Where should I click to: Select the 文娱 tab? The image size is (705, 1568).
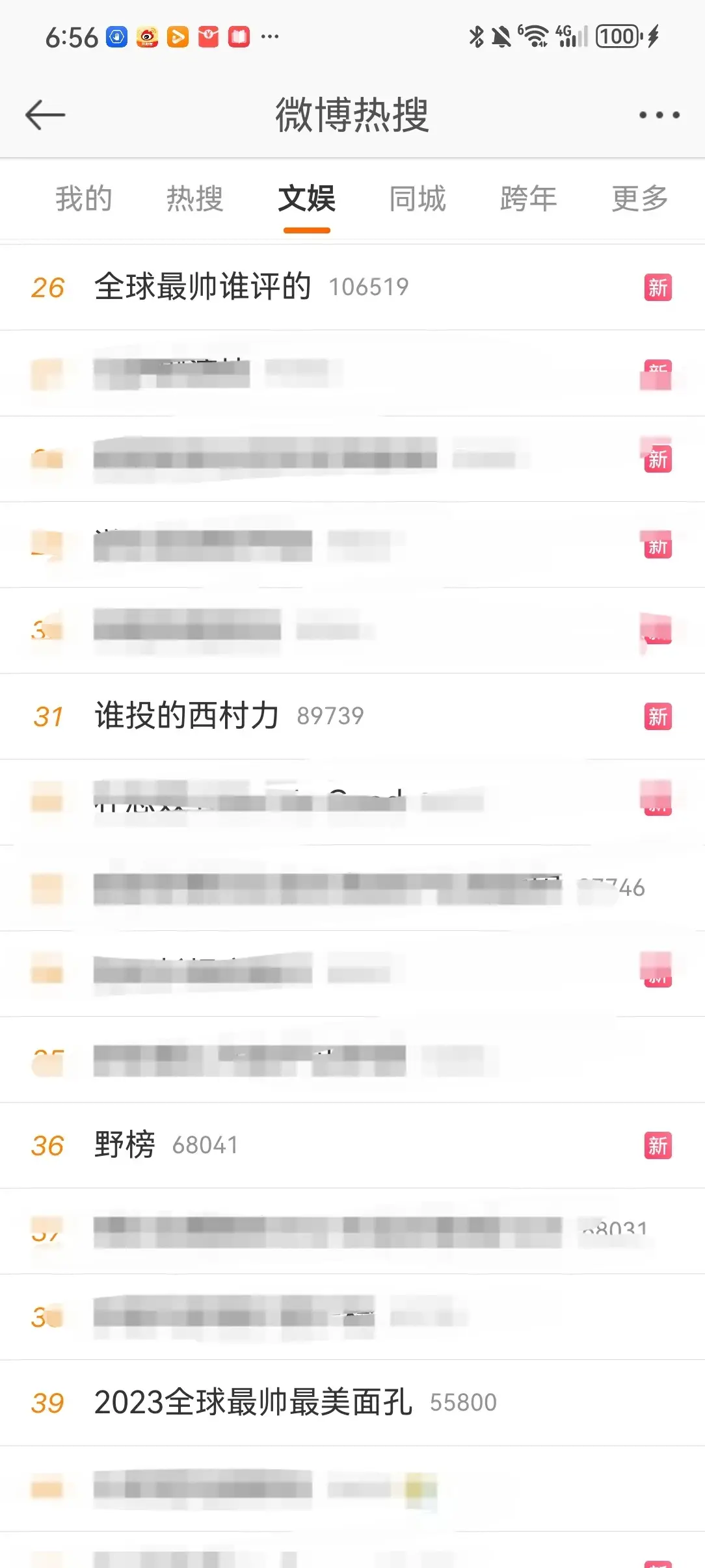(307, 199)
